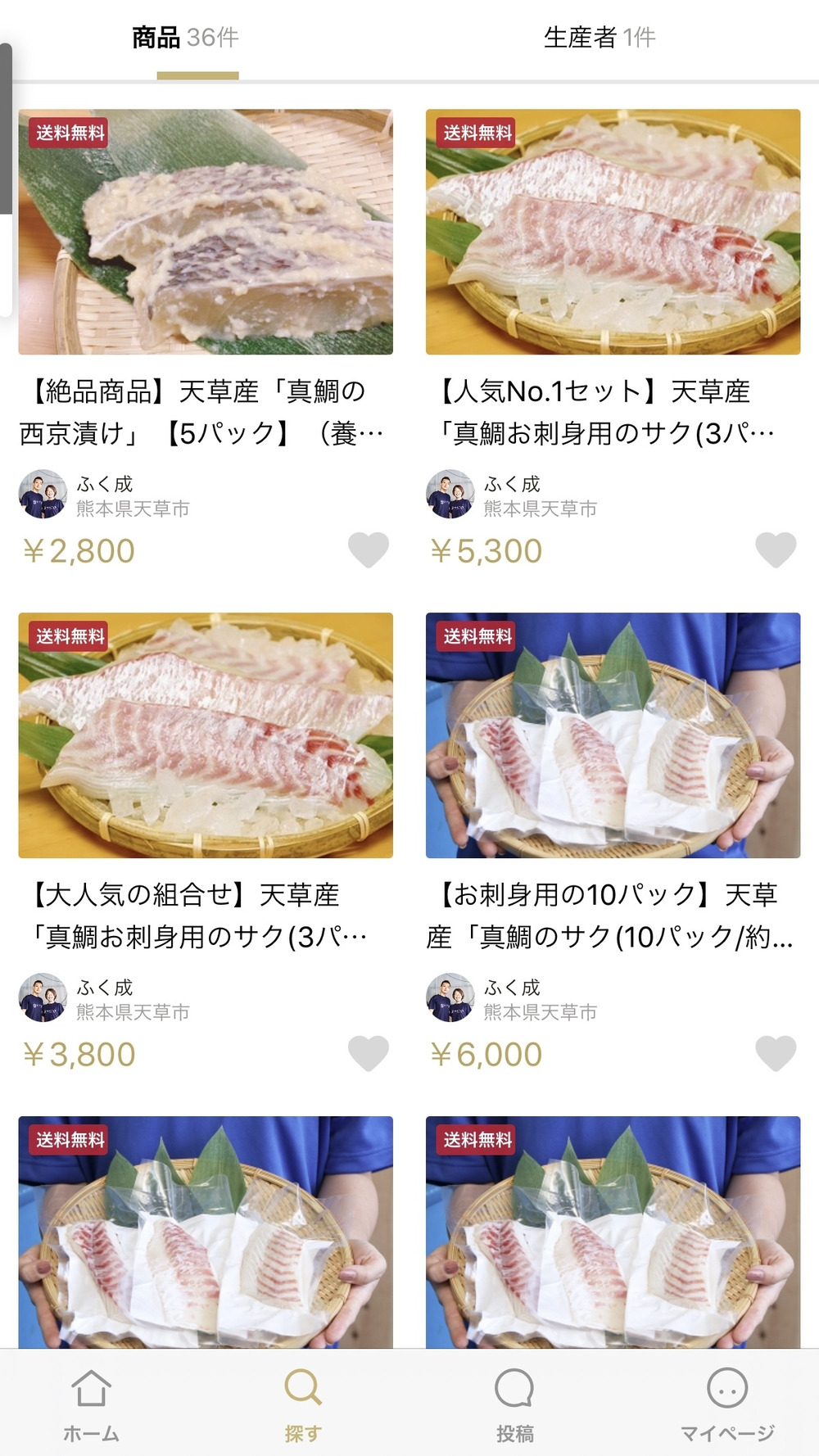819x1456 pixels.
Task: Switch to the 投稿 tab
Action: [514, 1404]
